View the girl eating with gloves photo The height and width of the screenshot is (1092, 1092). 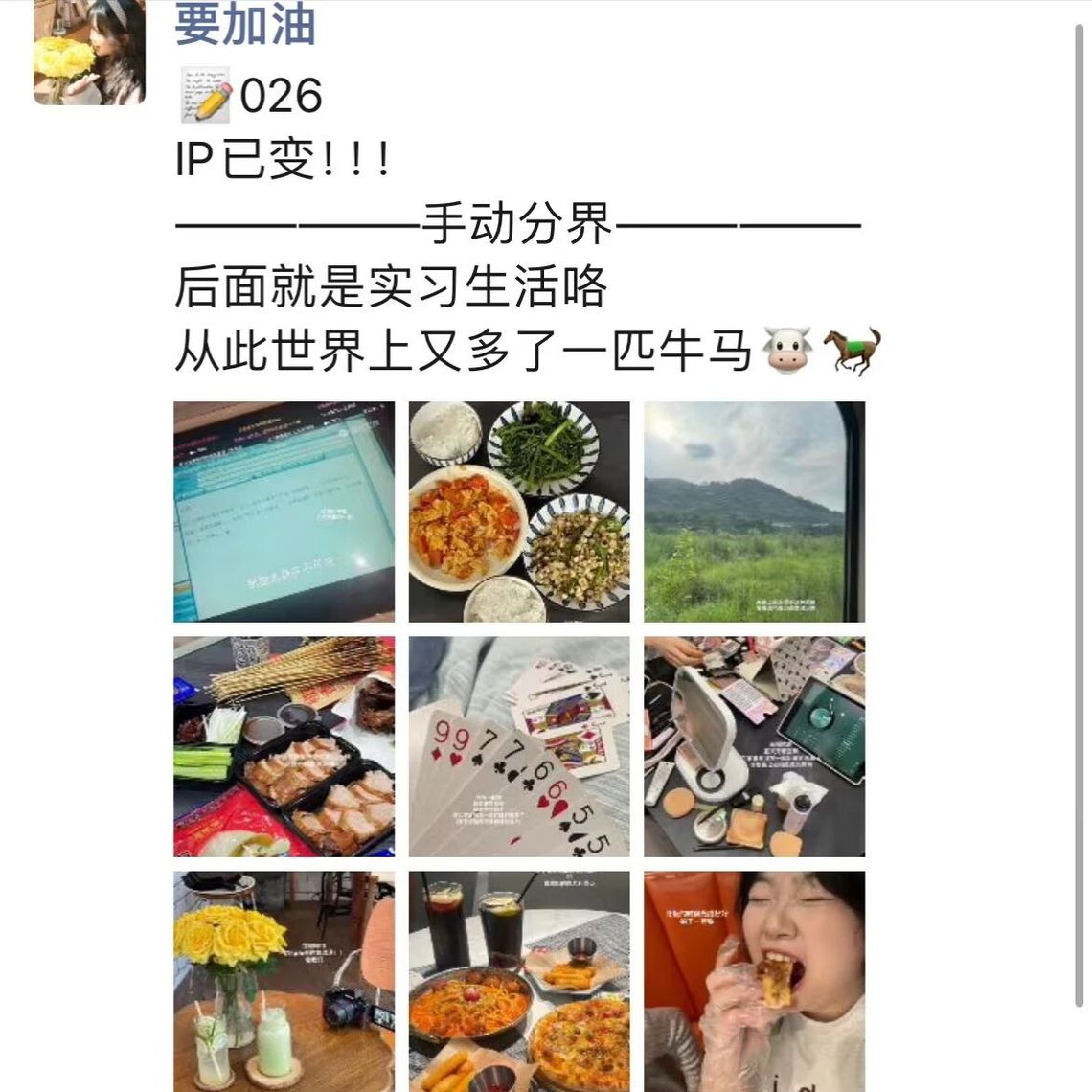[x=754, y=980]
